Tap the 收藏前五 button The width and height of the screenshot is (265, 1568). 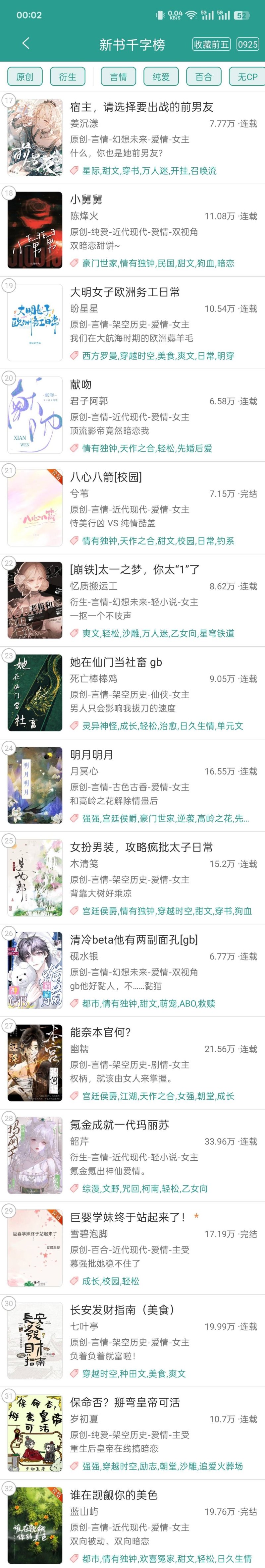coord(211,44)
